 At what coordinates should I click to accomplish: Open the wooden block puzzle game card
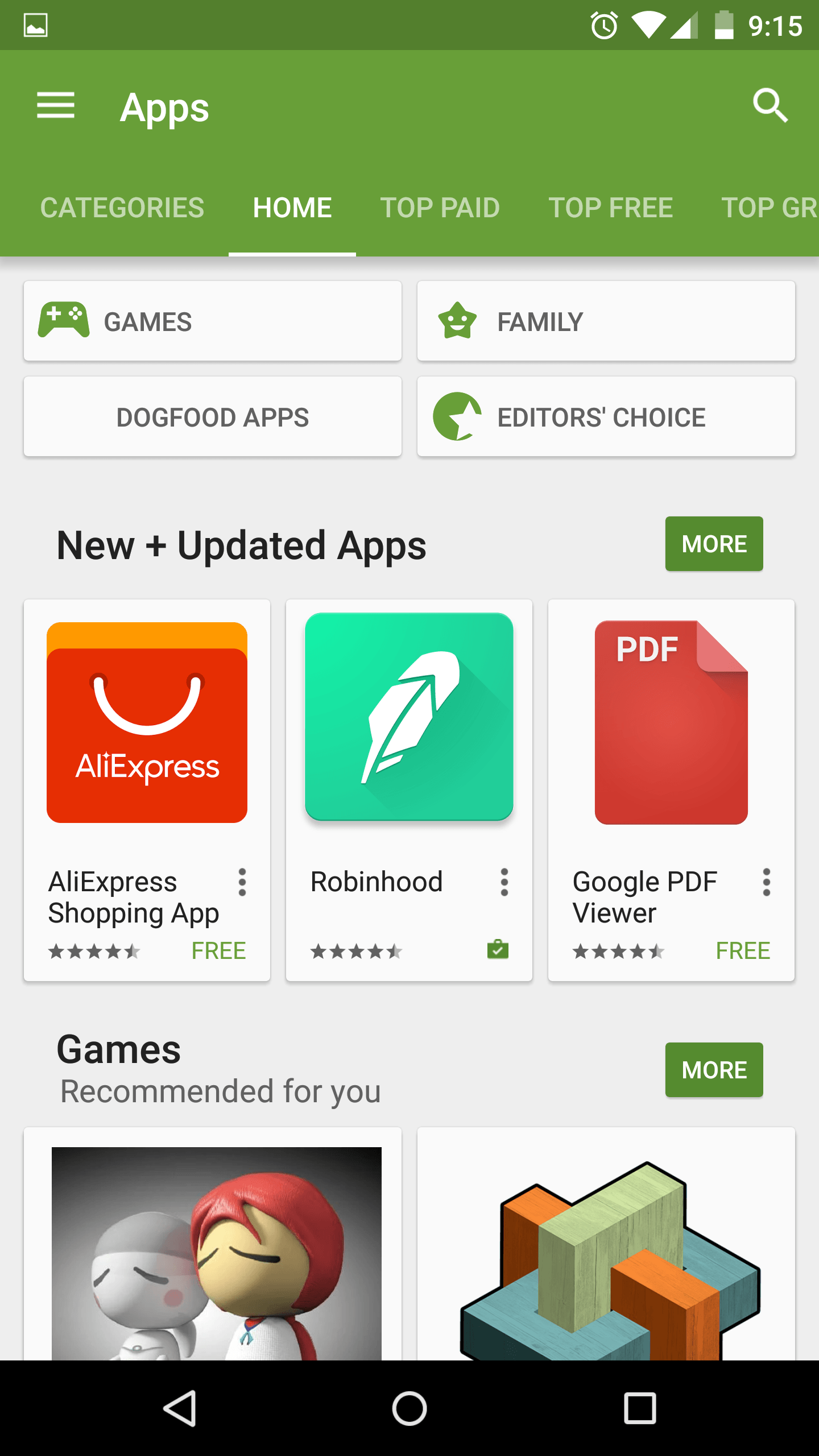tap(606, 1251)
